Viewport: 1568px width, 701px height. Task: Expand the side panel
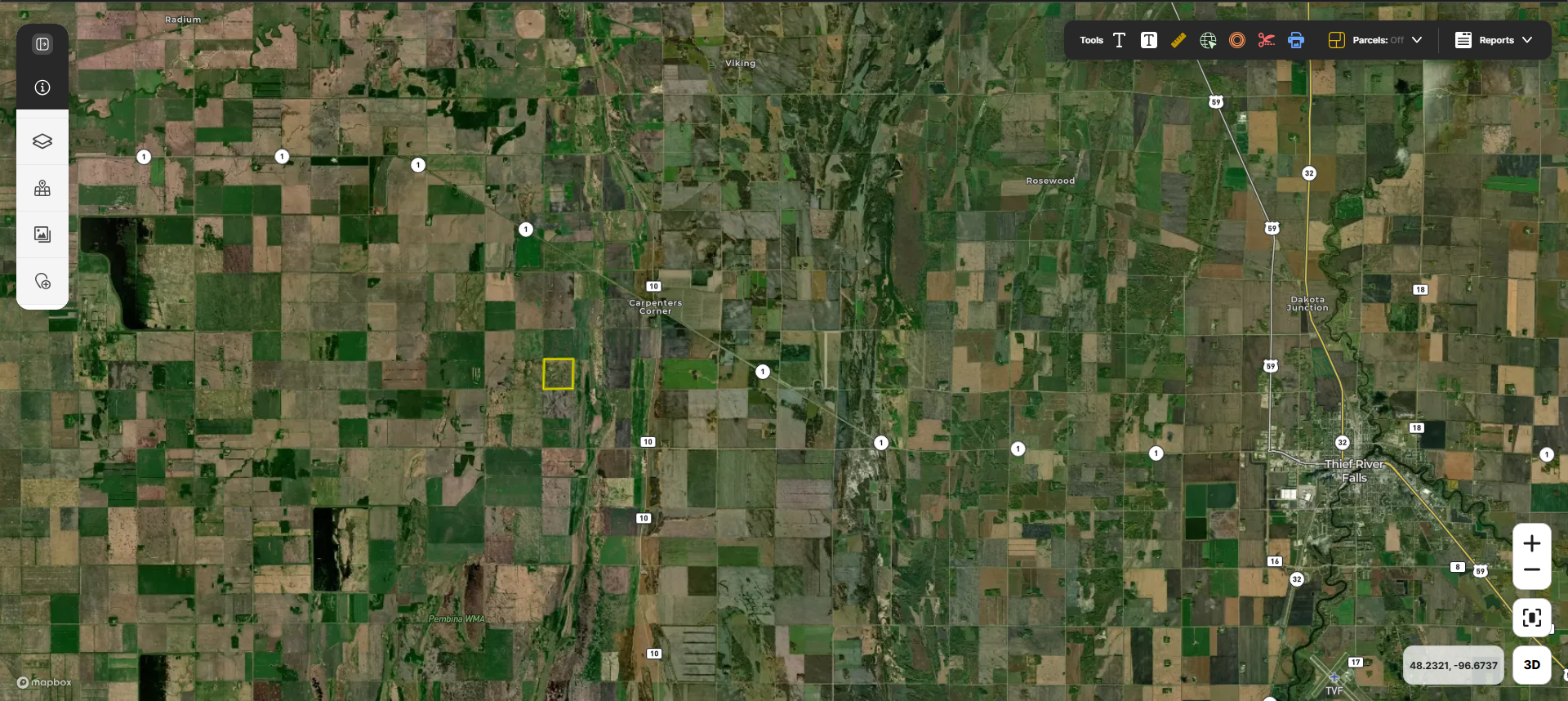click(x=42, y=44)
